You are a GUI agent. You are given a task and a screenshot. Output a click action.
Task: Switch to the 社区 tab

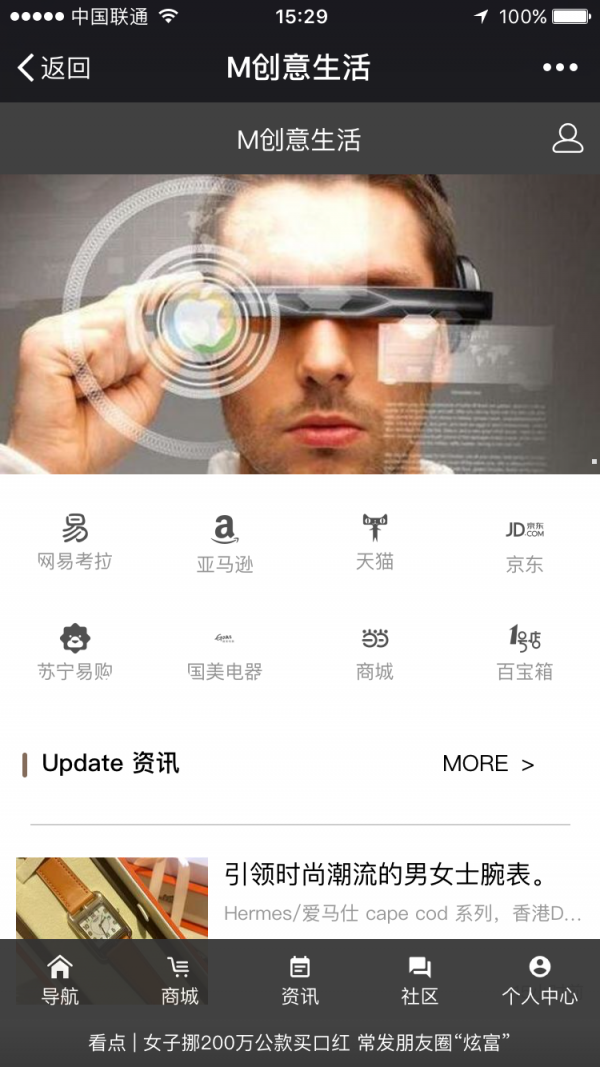click(x=420, y=980)
